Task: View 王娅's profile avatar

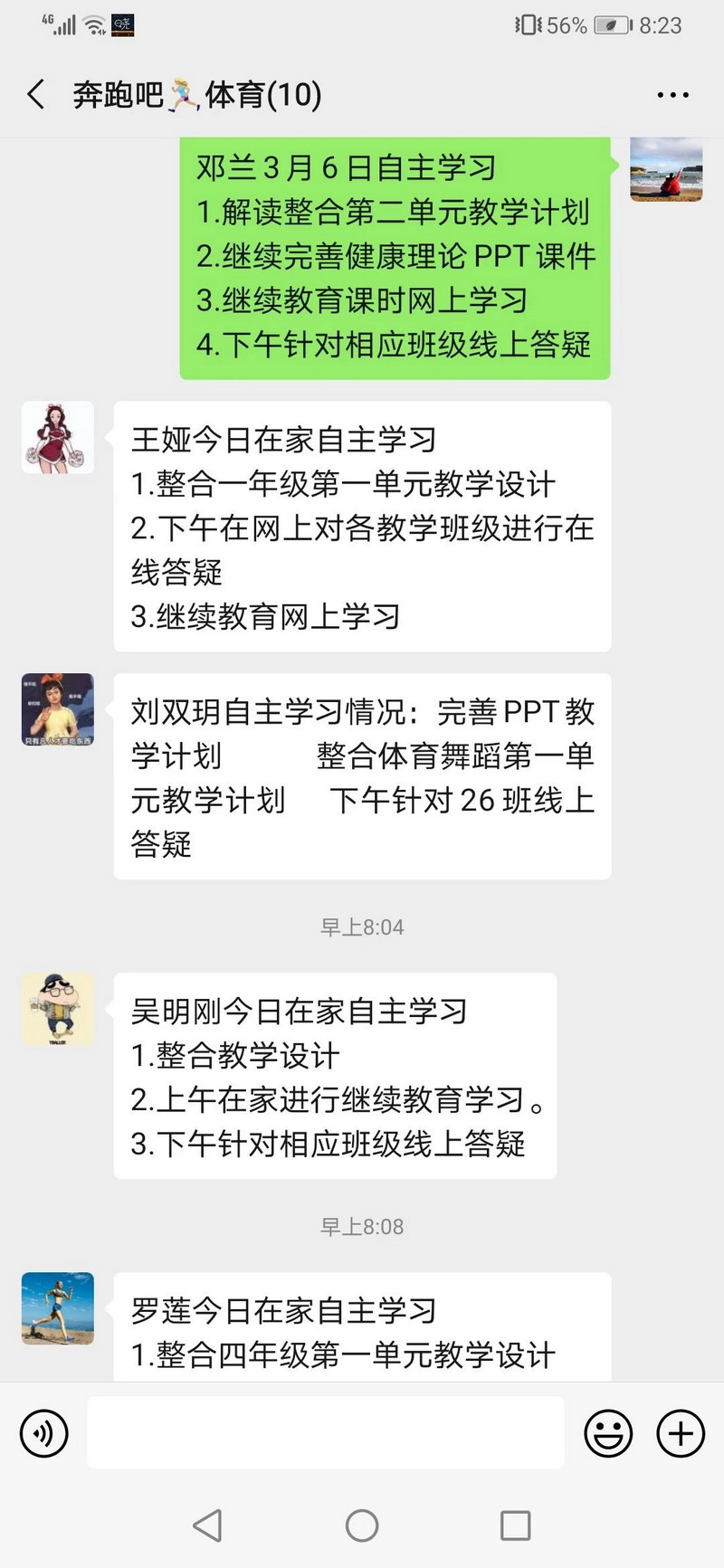Action: (58, 438)
